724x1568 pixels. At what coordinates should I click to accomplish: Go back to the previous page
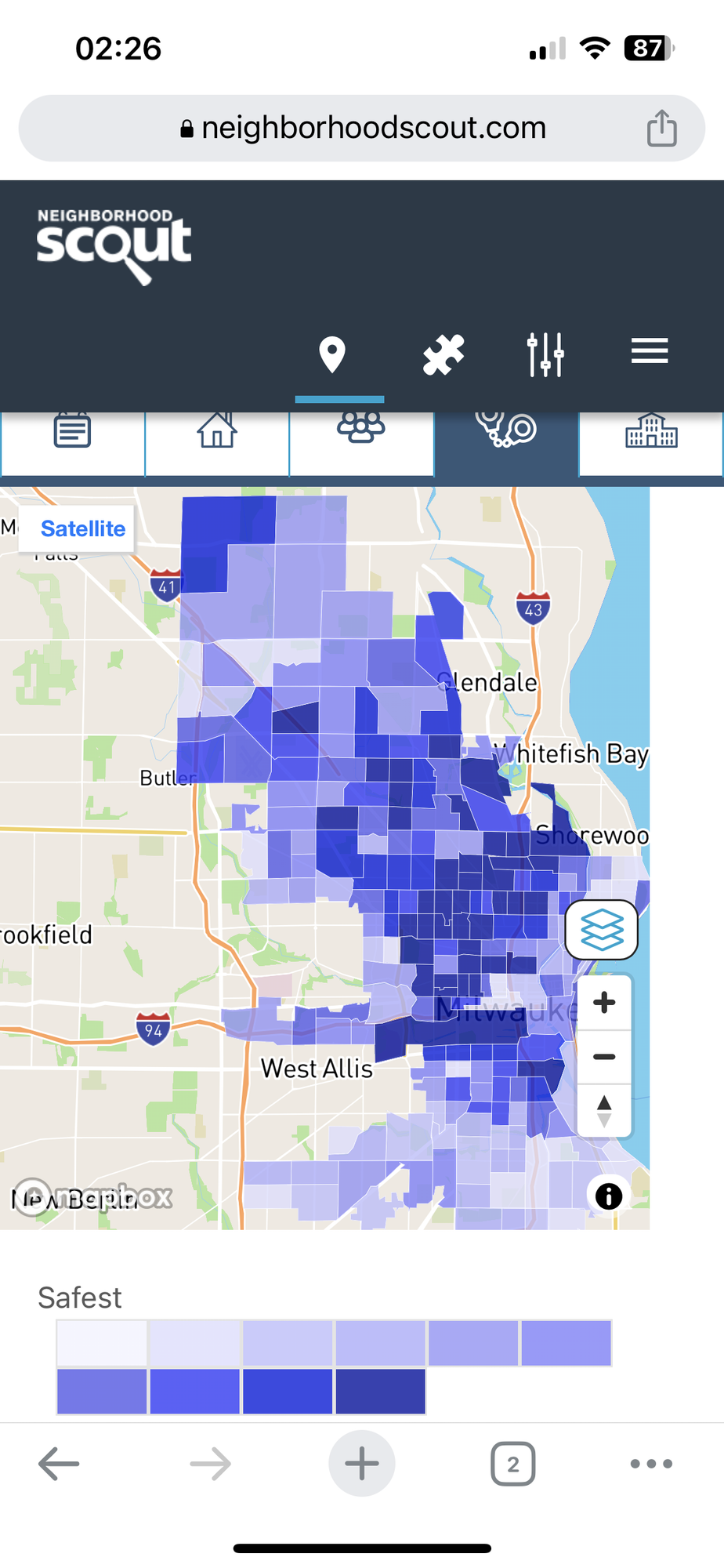[x=60, y=1464]
